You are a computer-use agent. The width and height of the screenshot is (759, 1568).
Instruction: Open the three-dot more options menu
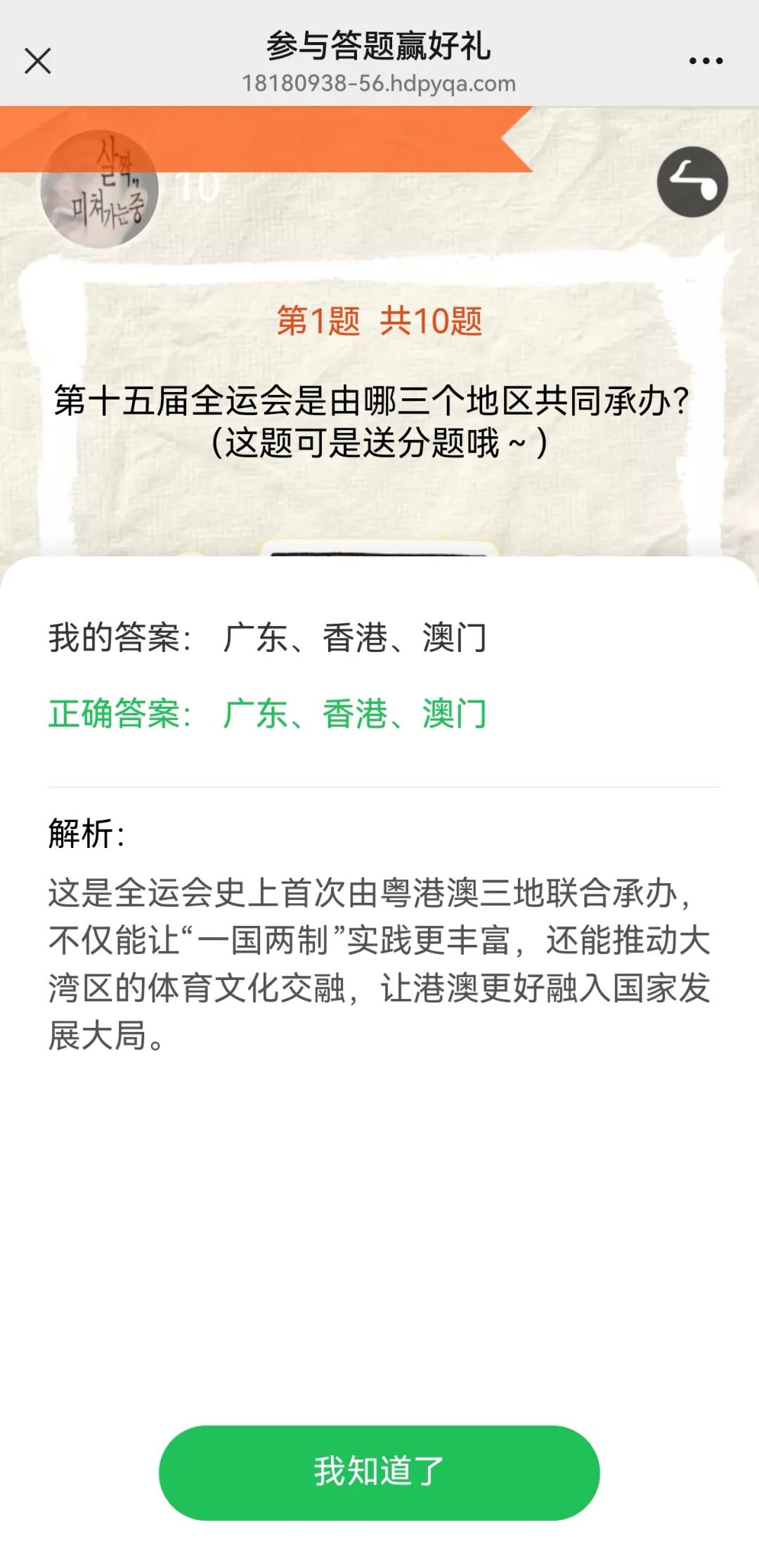(x=706, y=61)
